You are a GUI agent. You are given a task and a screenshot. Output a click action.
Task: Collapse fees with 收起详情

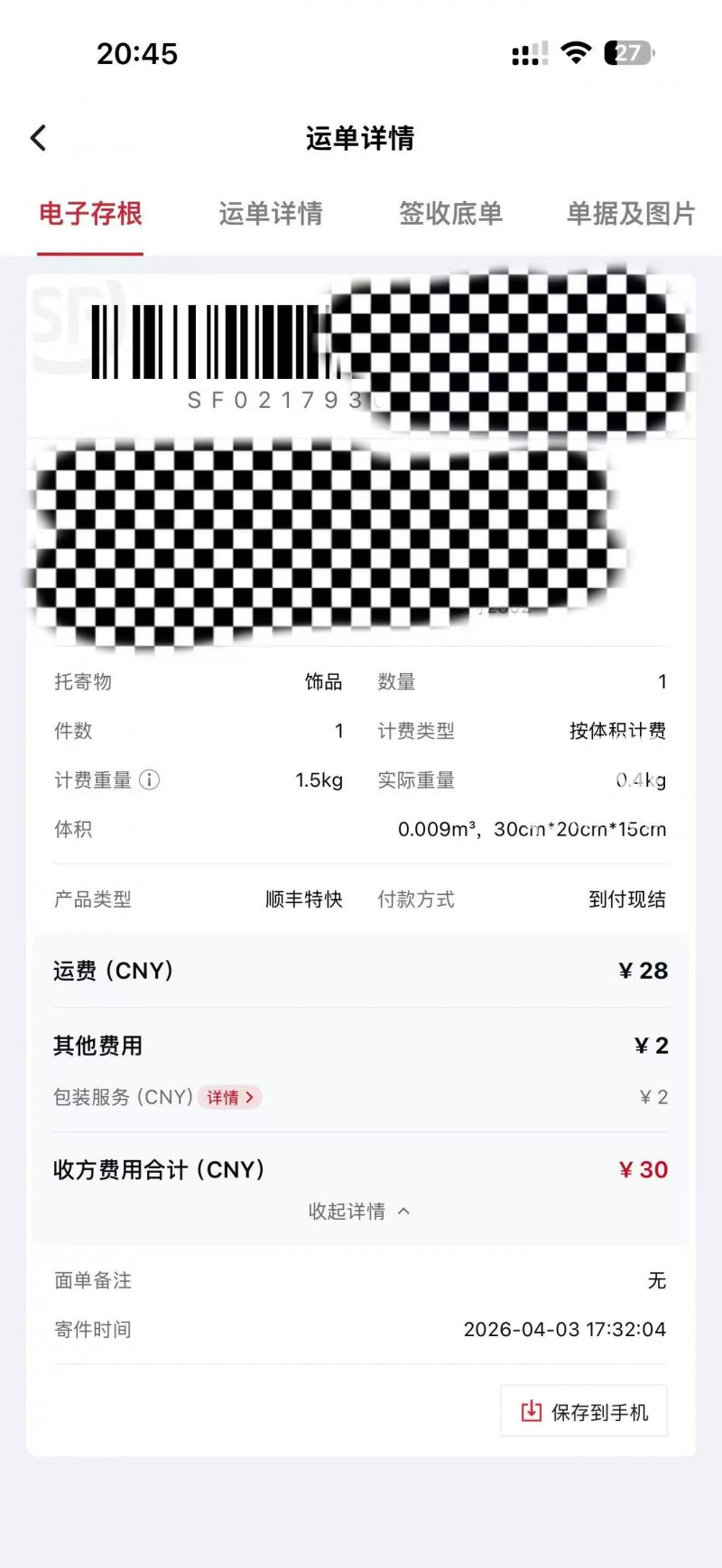point(359,1211)
